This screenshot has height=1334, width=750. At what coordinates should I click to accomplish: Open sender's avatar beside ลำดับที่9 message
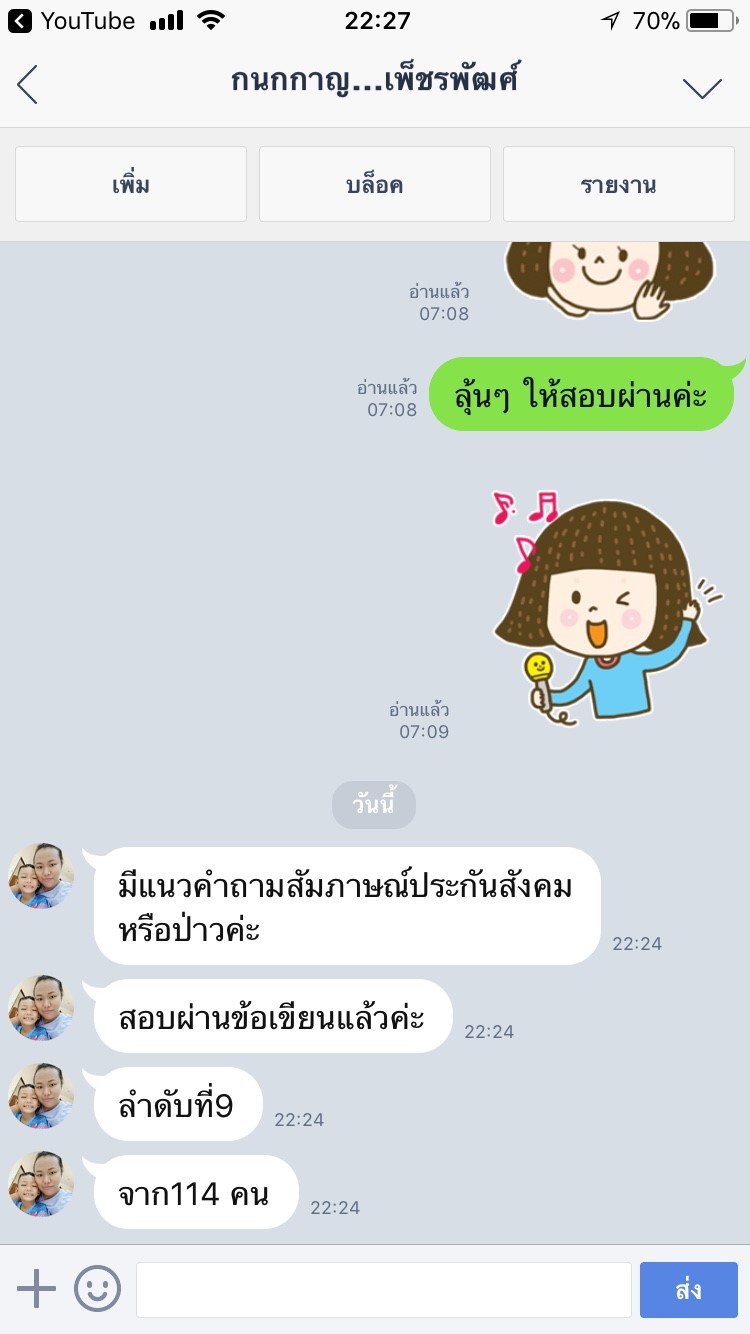[x=41, y=1095]
